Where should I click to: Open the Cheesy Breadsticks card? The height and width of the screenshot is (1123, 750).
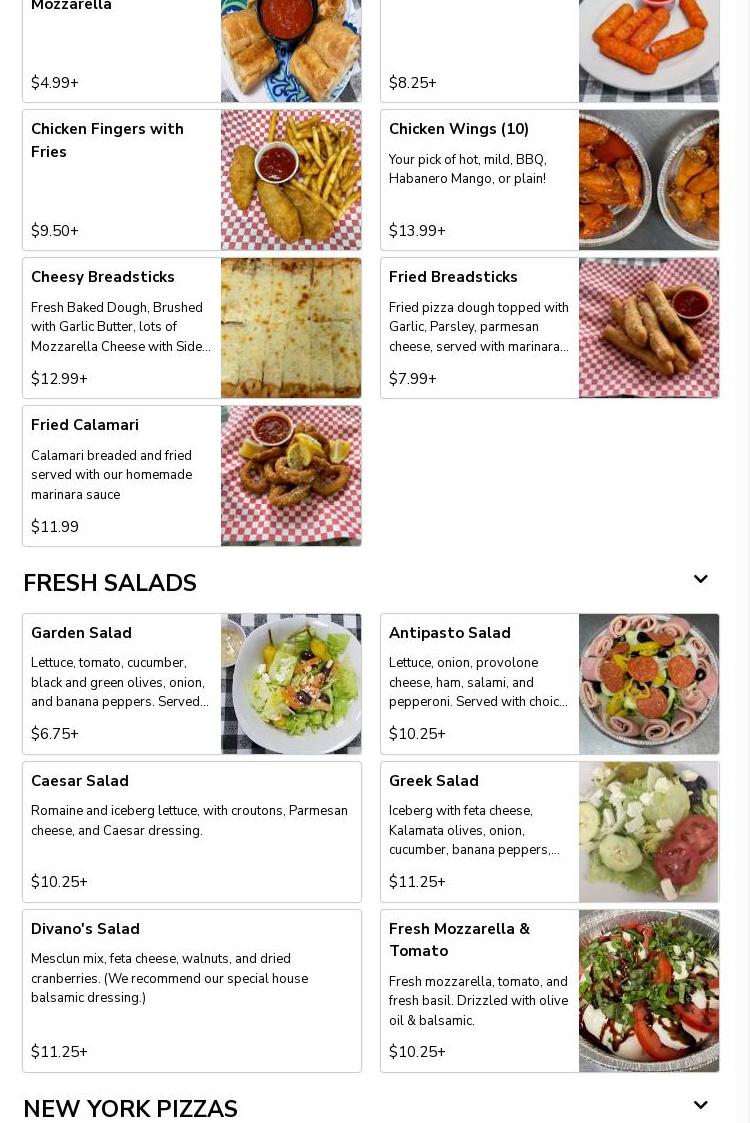192,328
